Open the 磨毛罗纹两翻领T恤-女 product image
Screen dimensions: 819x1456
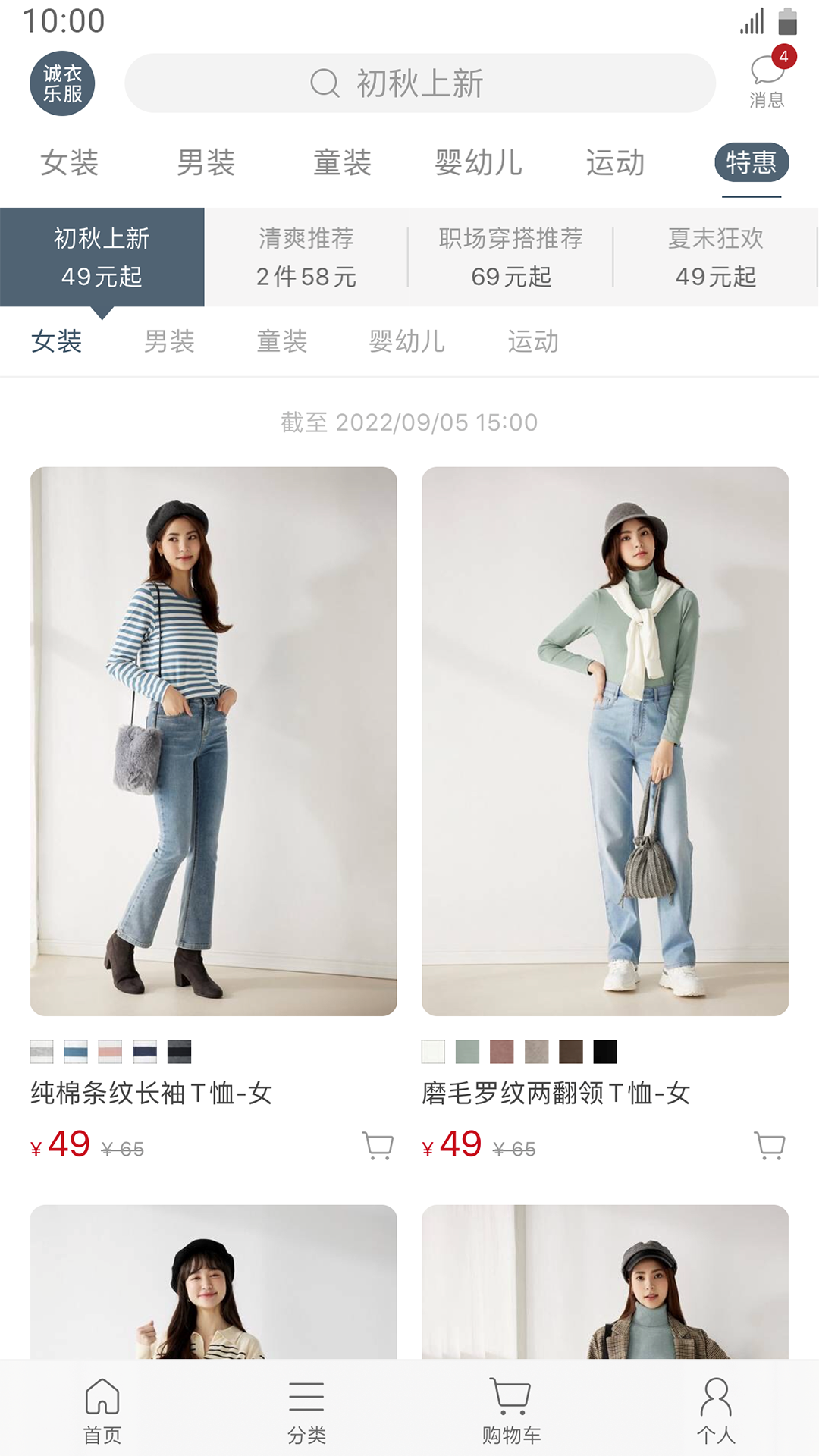pyautogui.click(x=604, y=741)
